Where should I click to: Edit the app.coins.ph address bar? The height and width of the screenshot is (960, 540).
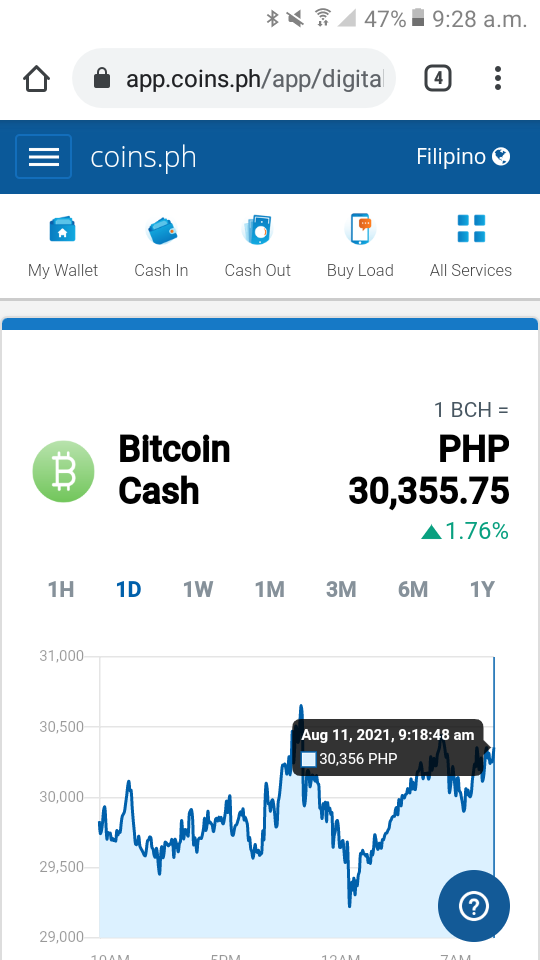[x=234, y=78]
